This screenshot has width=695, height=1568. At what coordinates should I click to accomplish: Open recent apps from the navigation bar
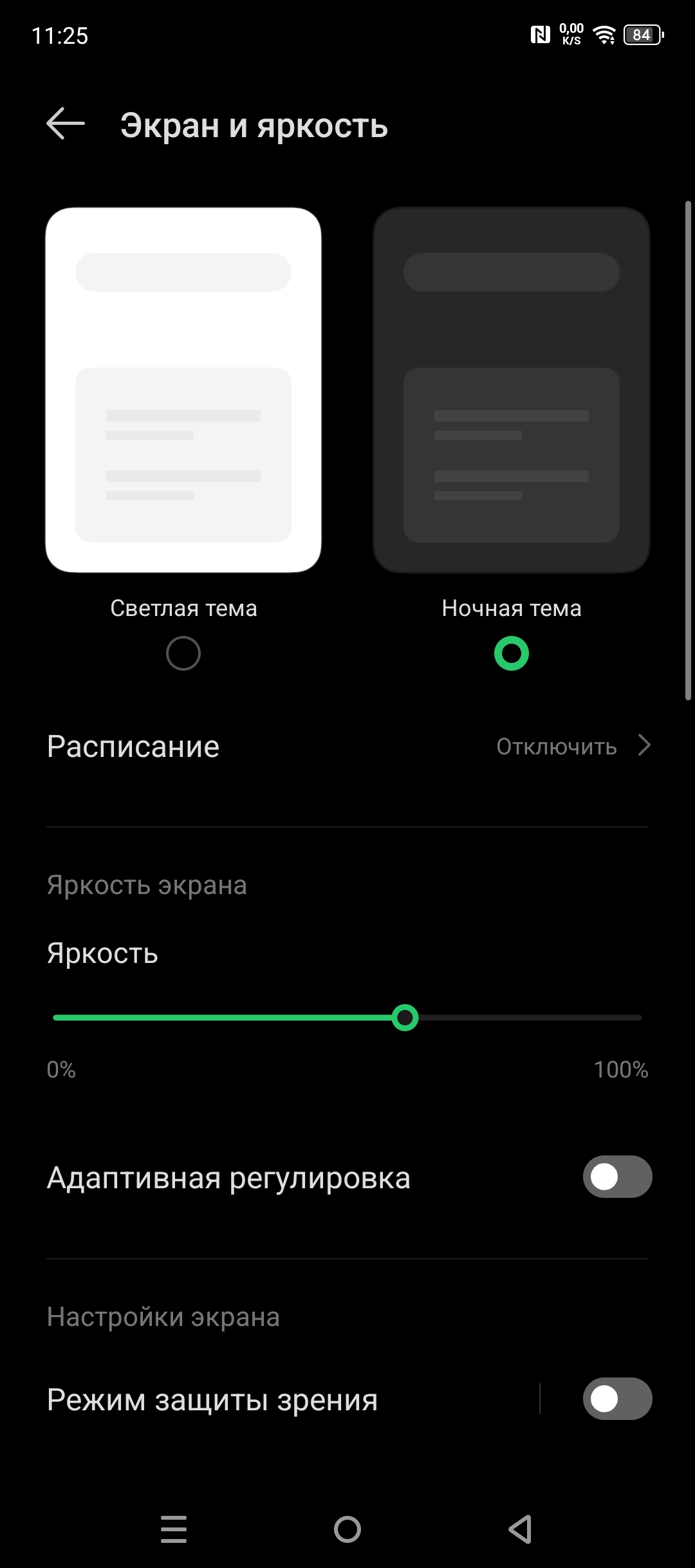pos(174,1529)
